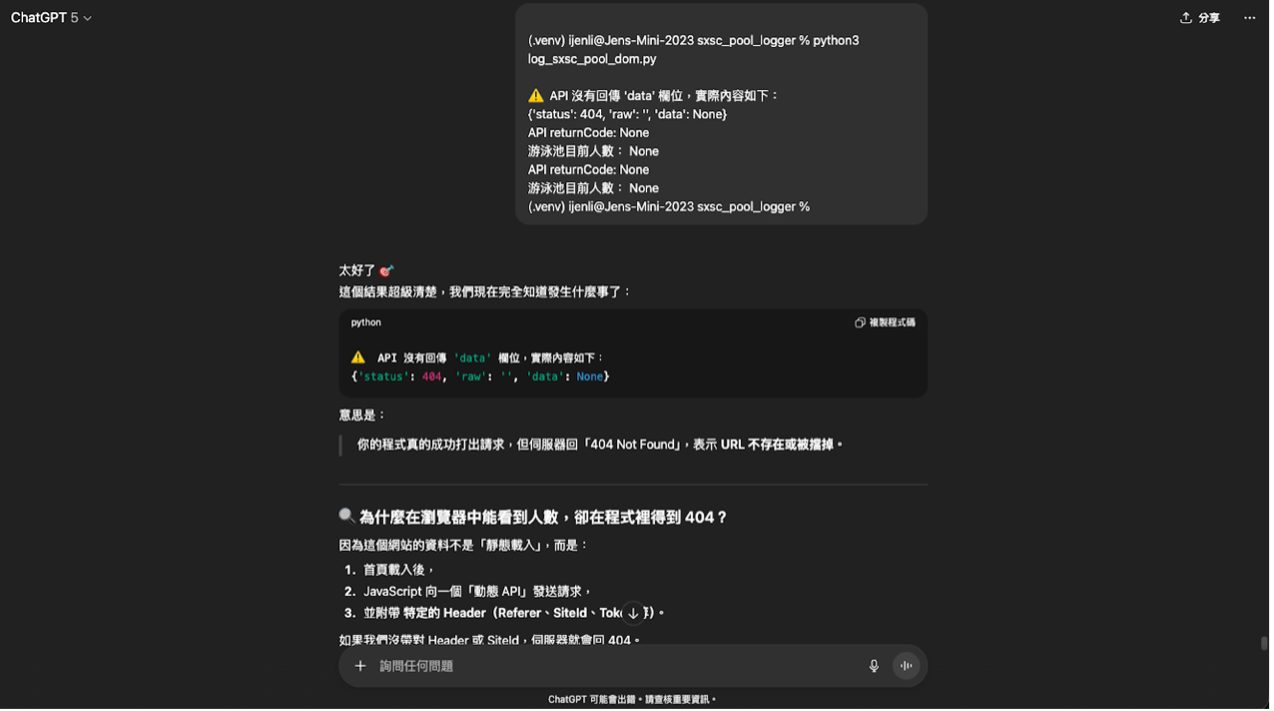Image resolution: width=1274 pixels, height=711 pixels.
Task: Open the ChatGPT 5 model selector
Action: (52, 18)
